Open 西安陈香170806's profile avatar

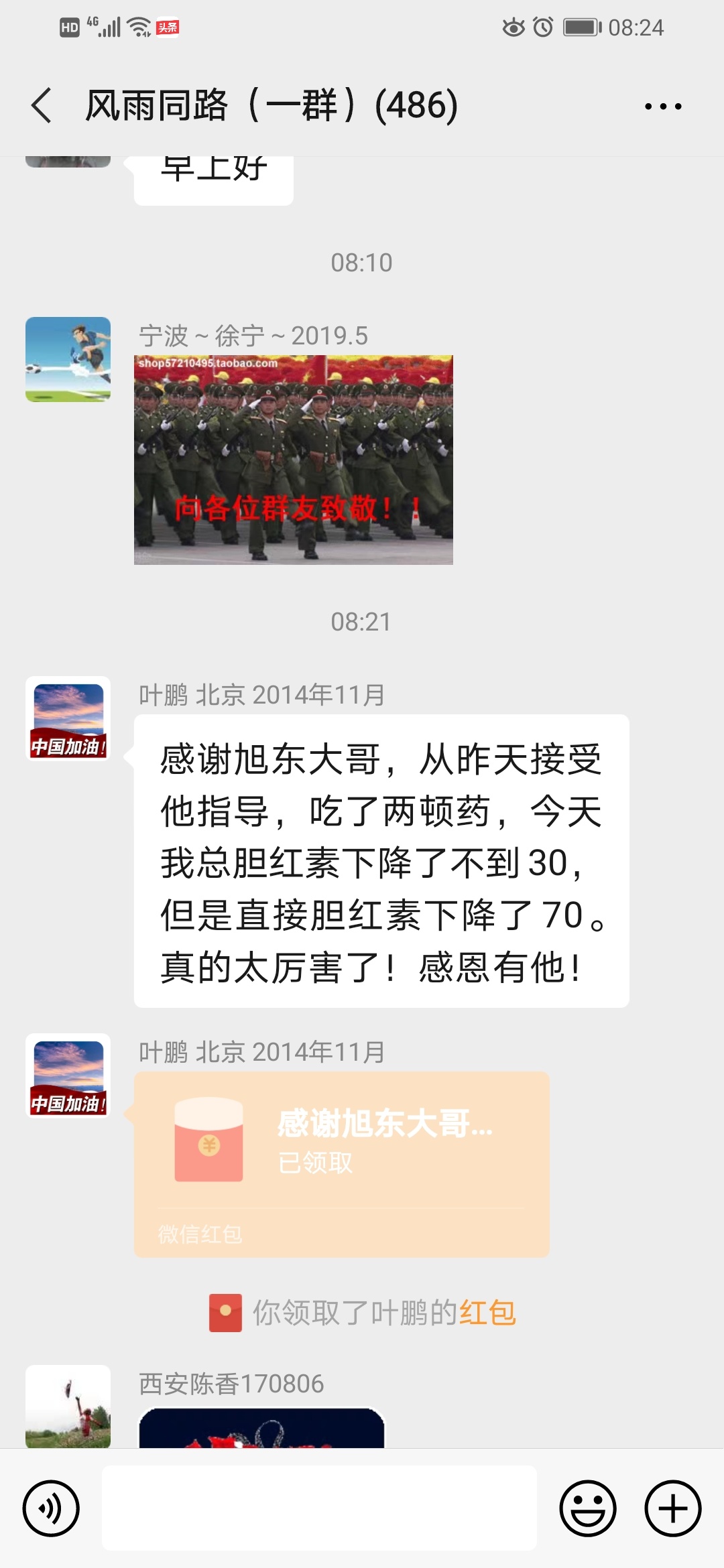(x=68, y=1406)
